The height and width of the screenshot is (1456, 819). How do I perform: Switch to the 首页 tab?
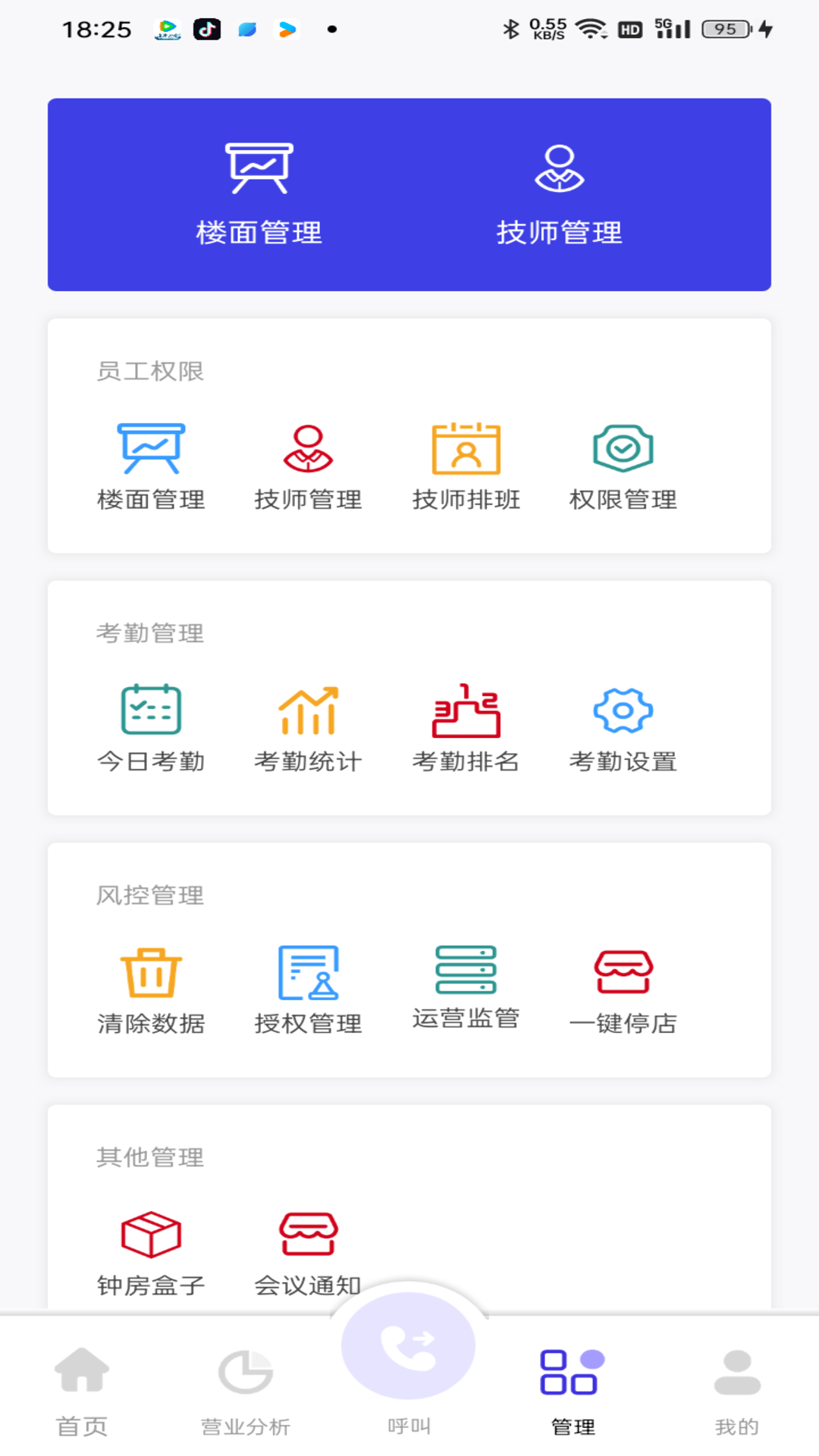pyautogui.click(x=82, y=1391)
